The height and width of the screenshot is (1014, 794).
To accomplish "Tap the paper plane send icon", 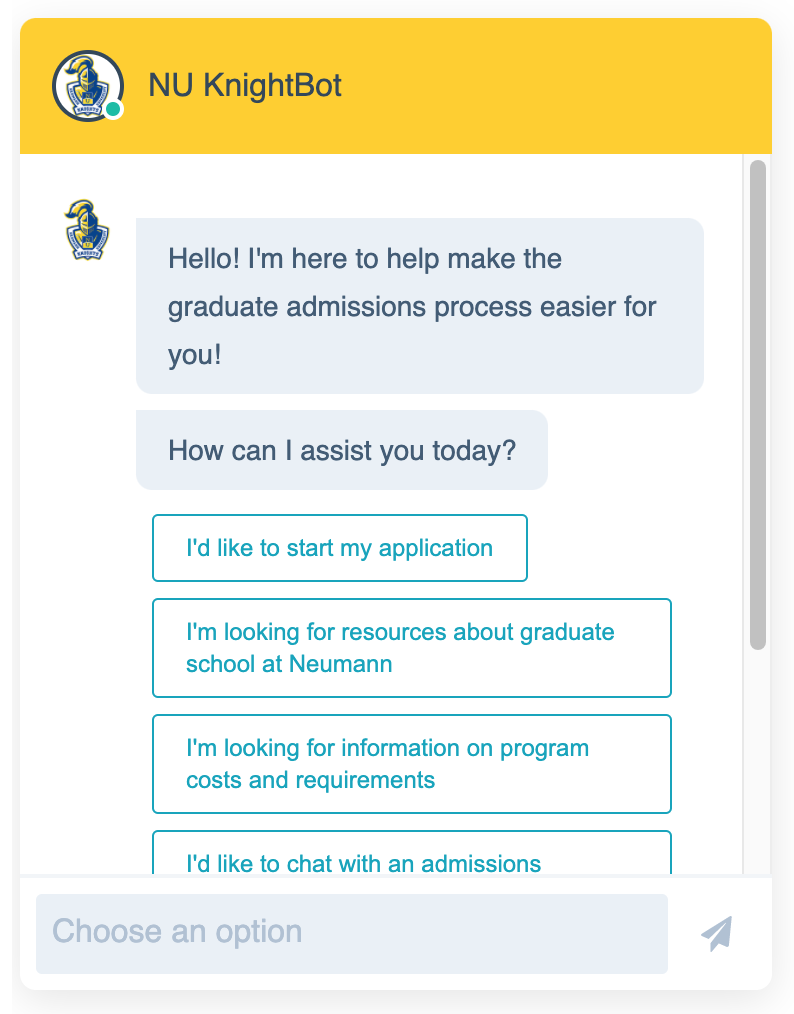I will (x=717, y=933).
